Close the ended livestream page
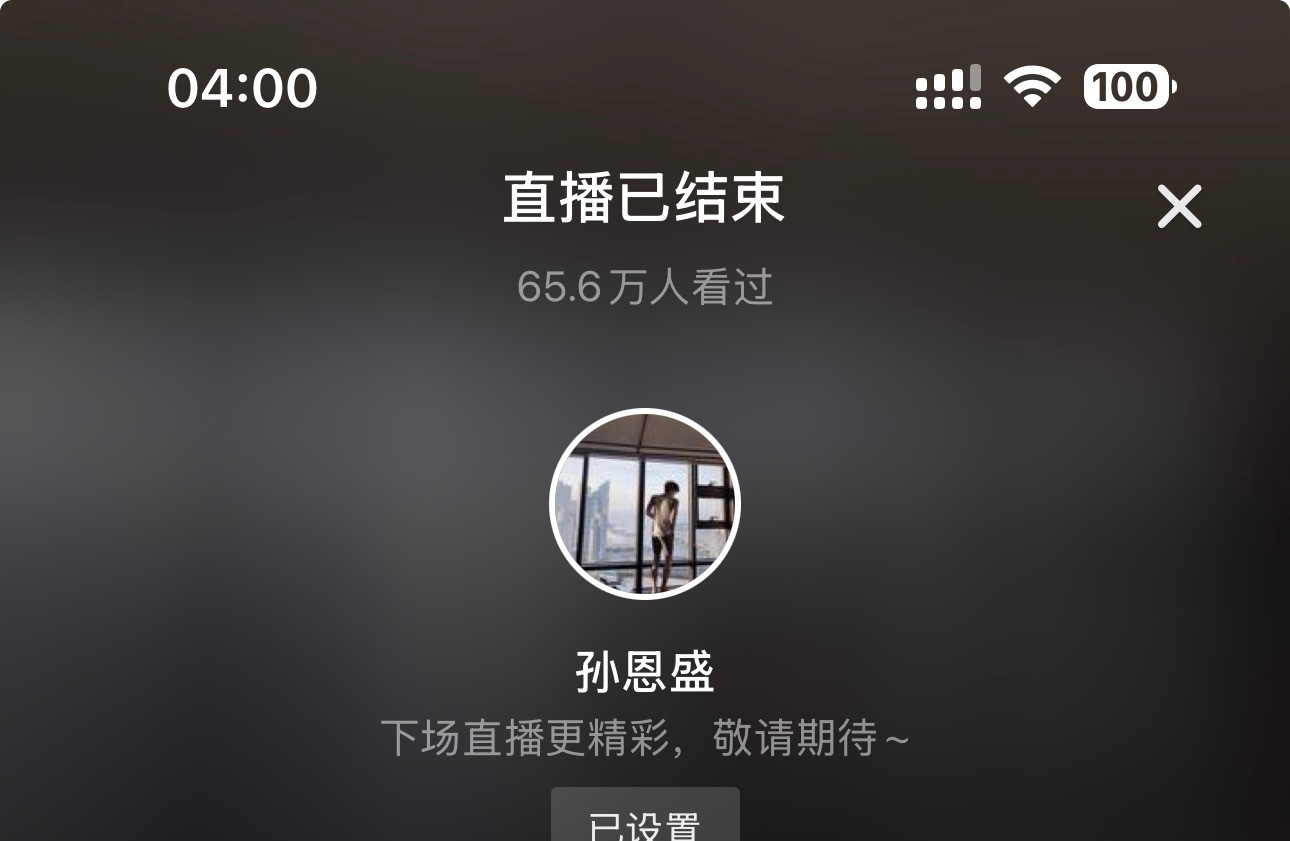1290x841 pixels. pyautogui.click(x=1179, y=207)
